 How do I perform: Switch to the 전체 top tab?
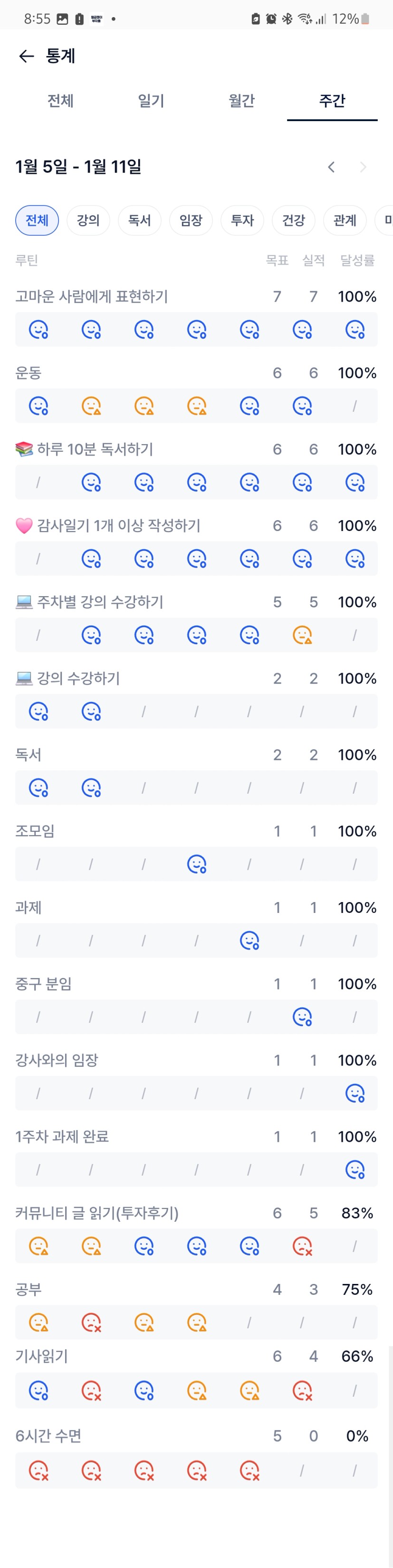pos(60,100)
